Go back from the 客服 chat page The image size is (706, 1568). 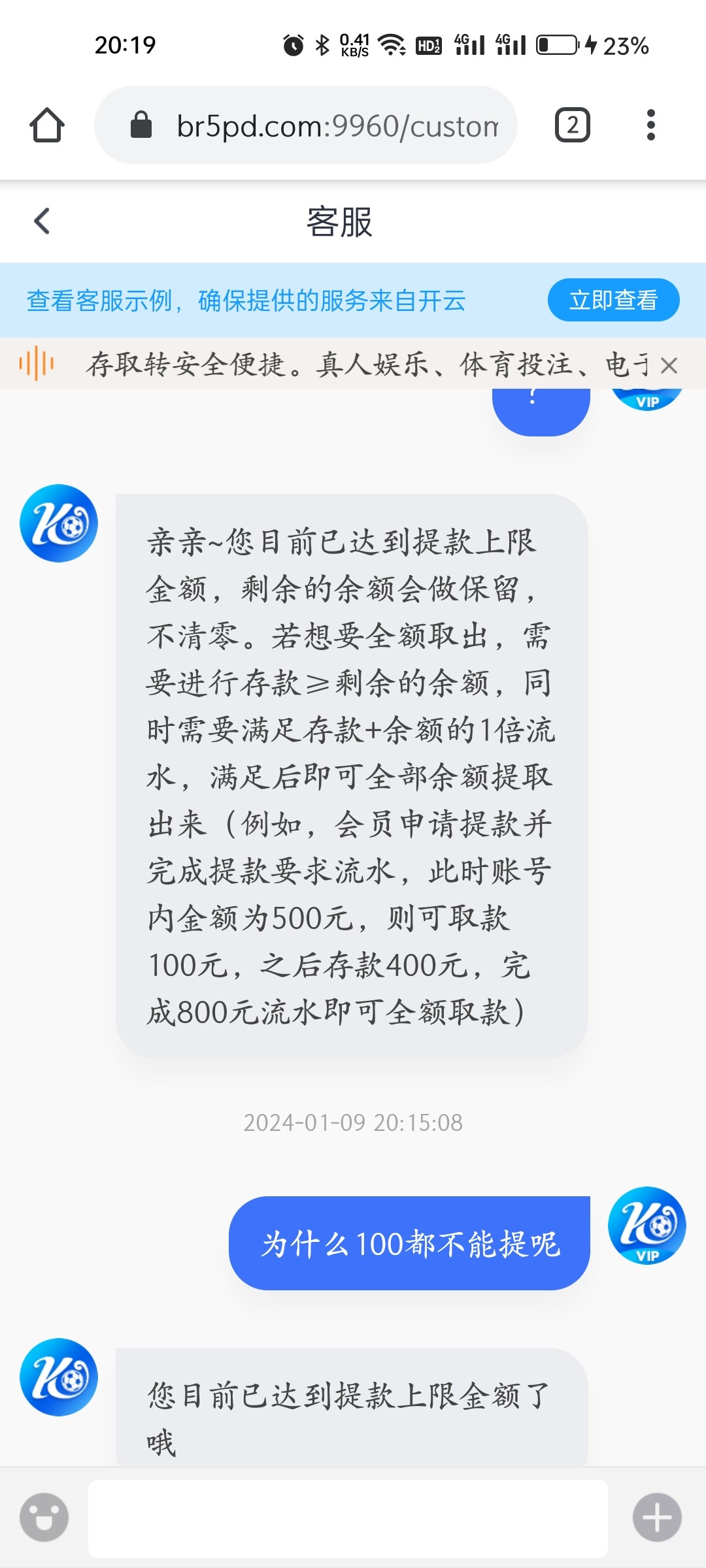(42, 221)
